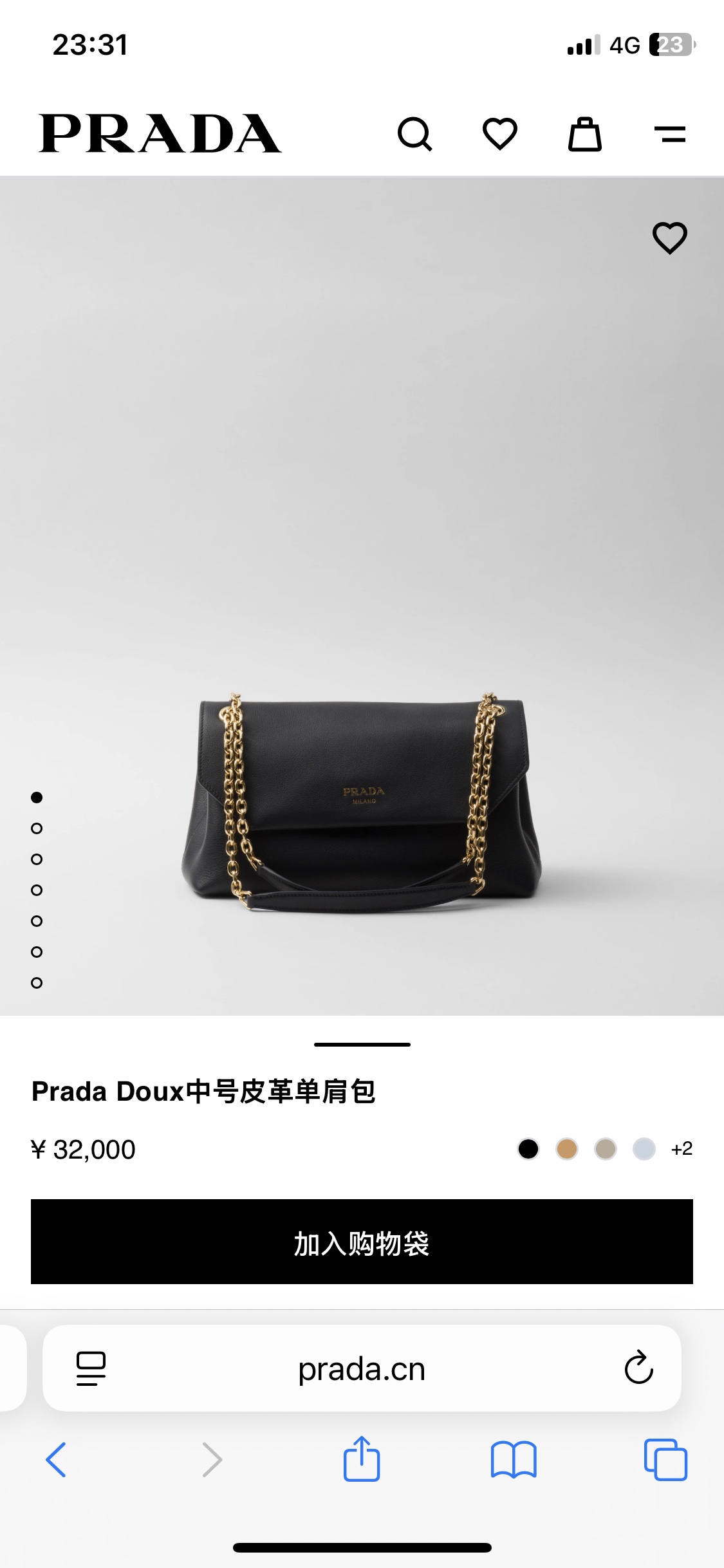Go back in Safari
Image resolution: width=724 pixels, height=1568 pixels.
[x=56, y=1459]
